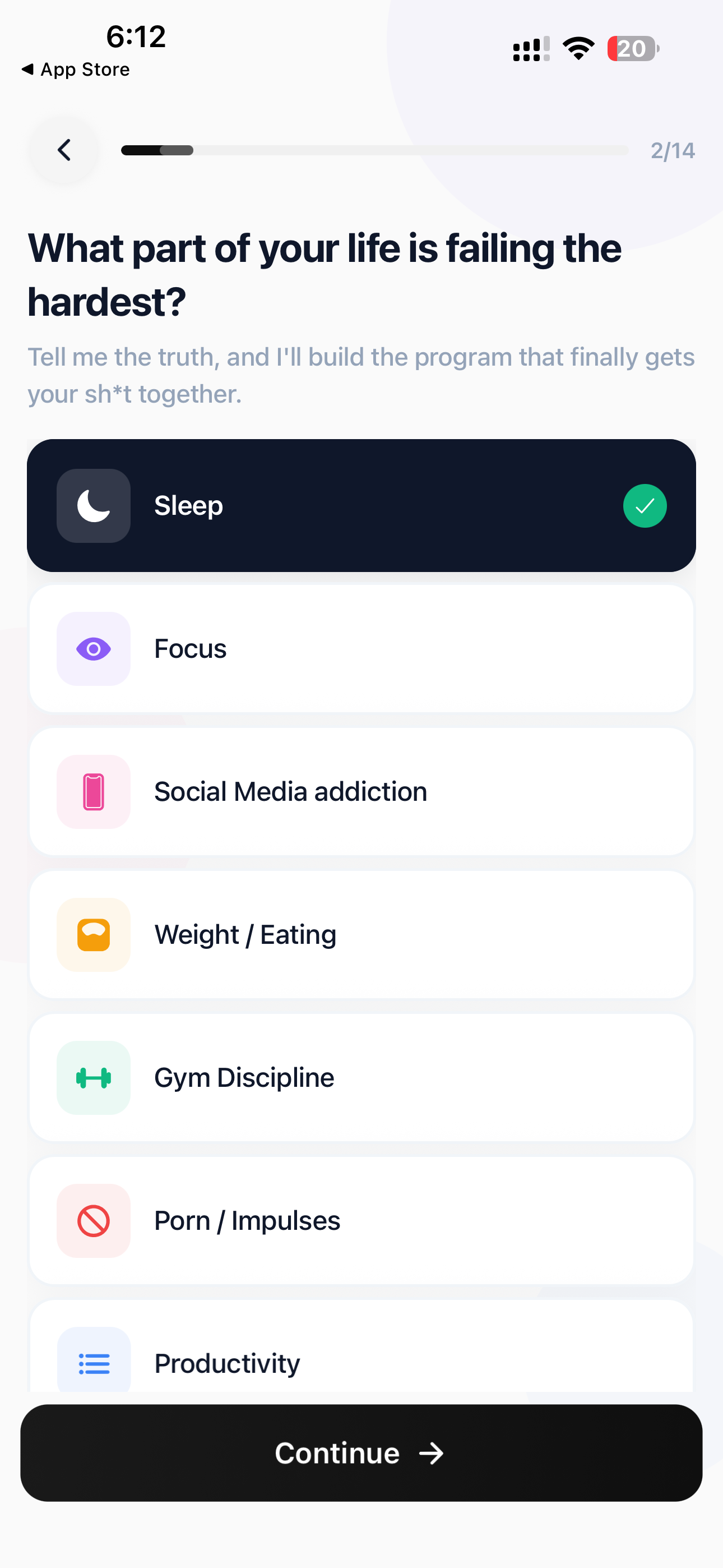
Task: Tap the moon icon on the Sleep card
Action: 93,506
